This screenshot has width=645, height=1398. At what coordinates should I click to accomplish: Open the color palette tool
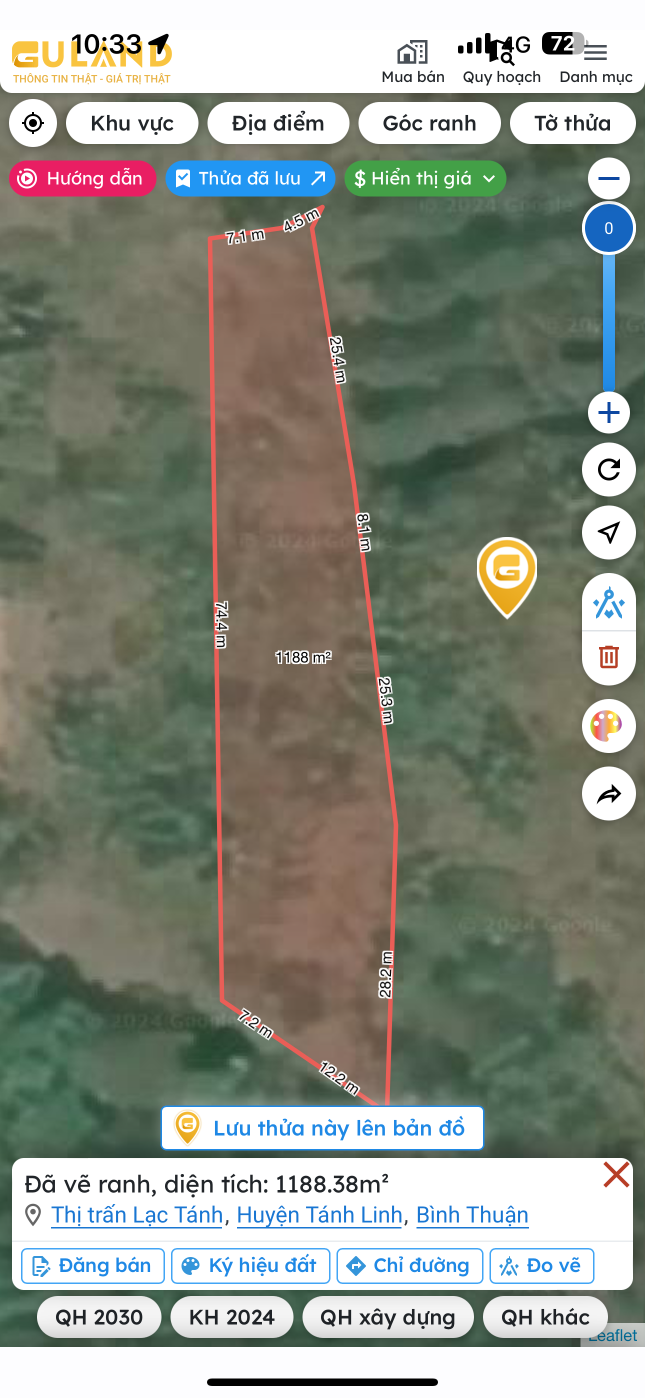pyautogui.click(x=608, y=726)
